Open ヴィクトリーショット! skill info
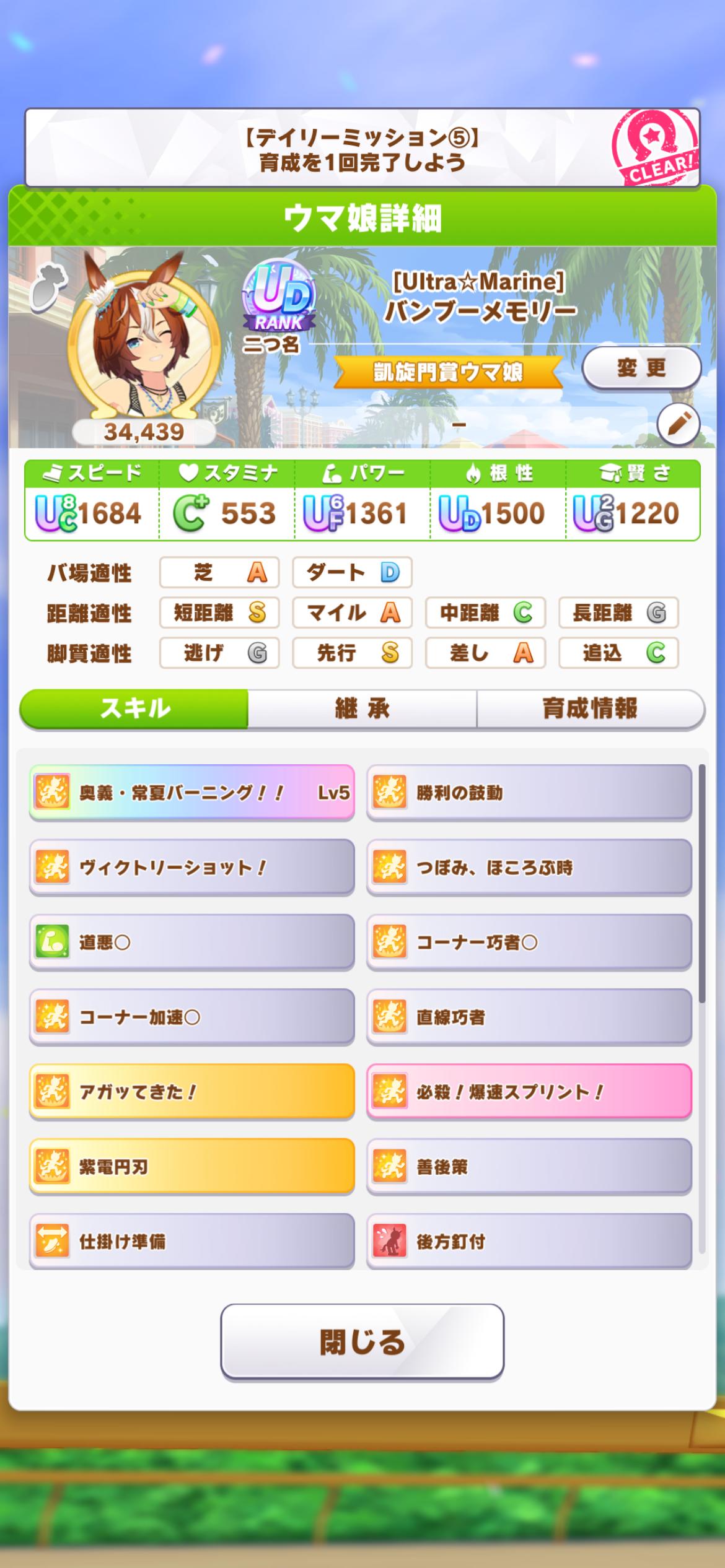Screen dimensions: 725x1568 click(x=191, y=868)
